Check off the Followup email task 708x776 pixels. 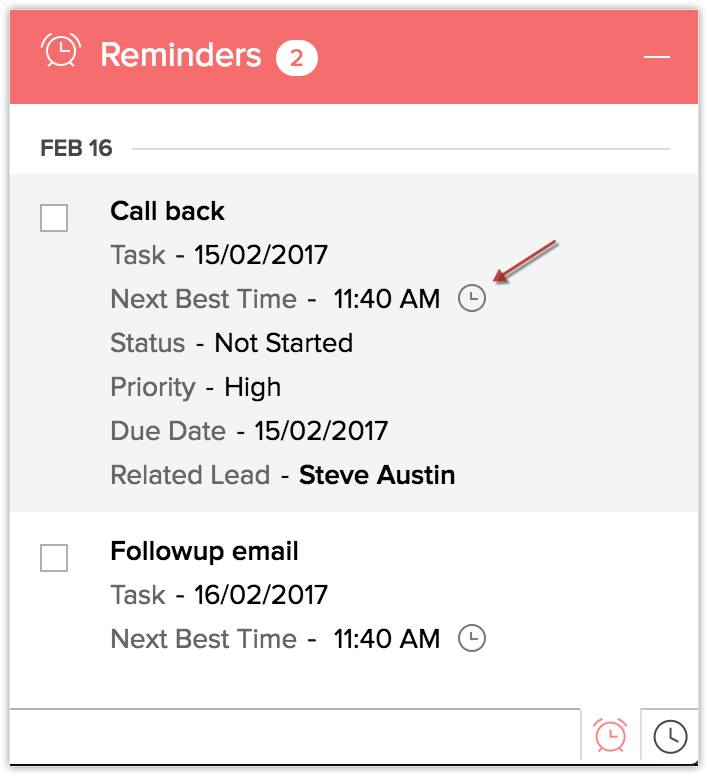[54, 558]
